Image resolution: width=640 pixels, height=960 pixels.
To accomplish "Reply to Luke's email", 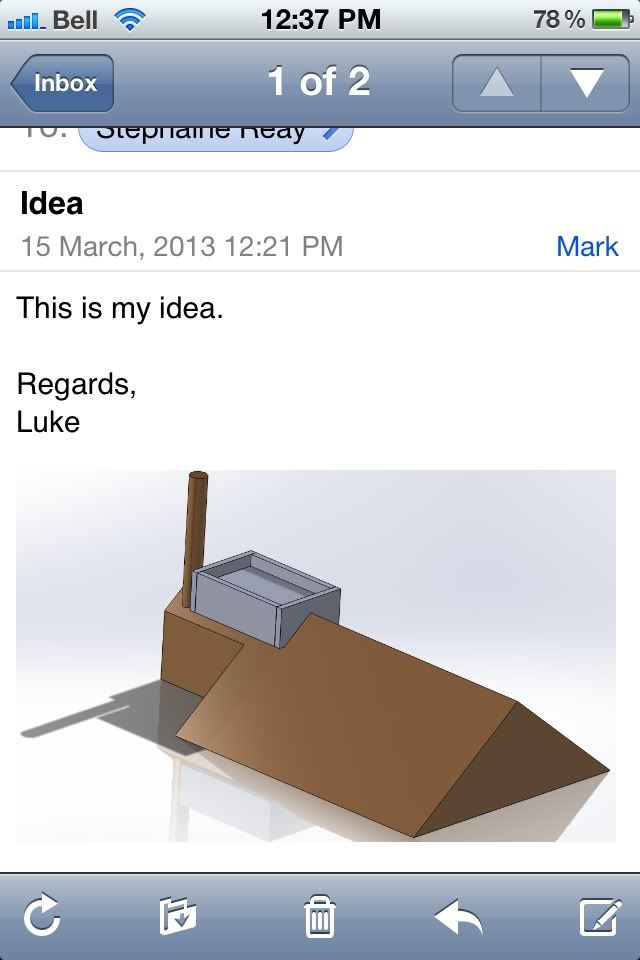I will coord(459,916).
